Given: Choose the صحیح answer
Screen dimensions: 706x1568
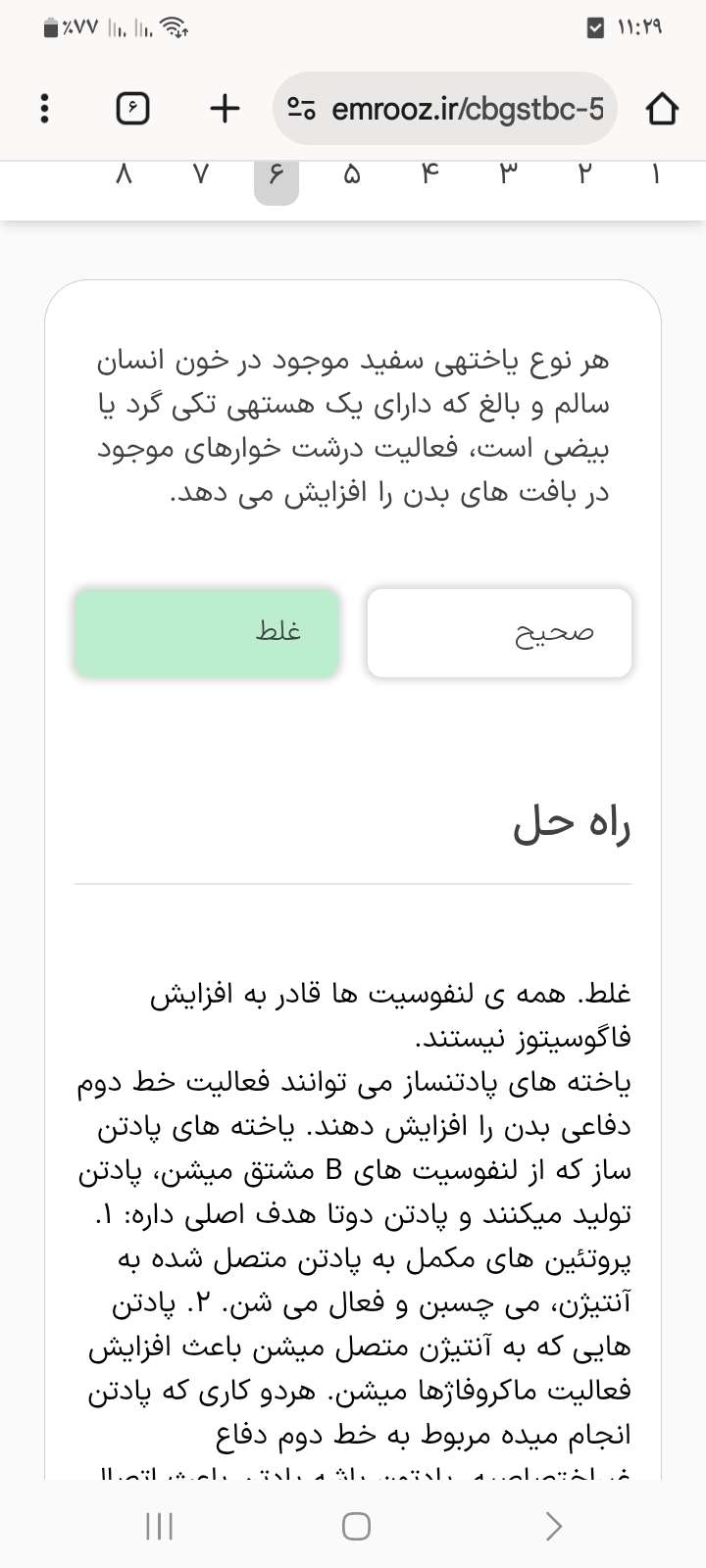Looking at the screenshot, I should [x=499, y=633].
